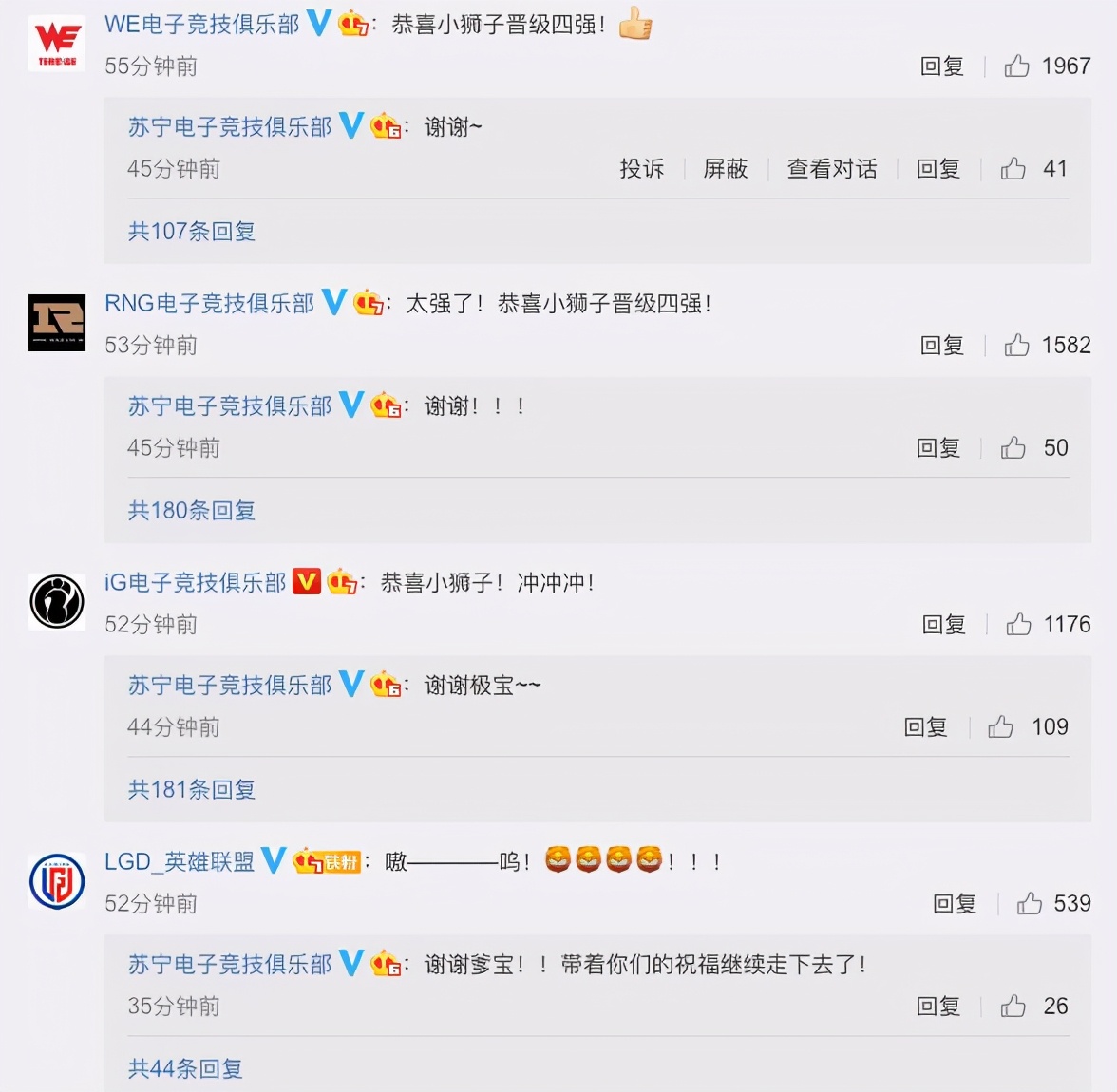
Task: Like the 谢谢极宝~~ reply
Action: 1000,726
